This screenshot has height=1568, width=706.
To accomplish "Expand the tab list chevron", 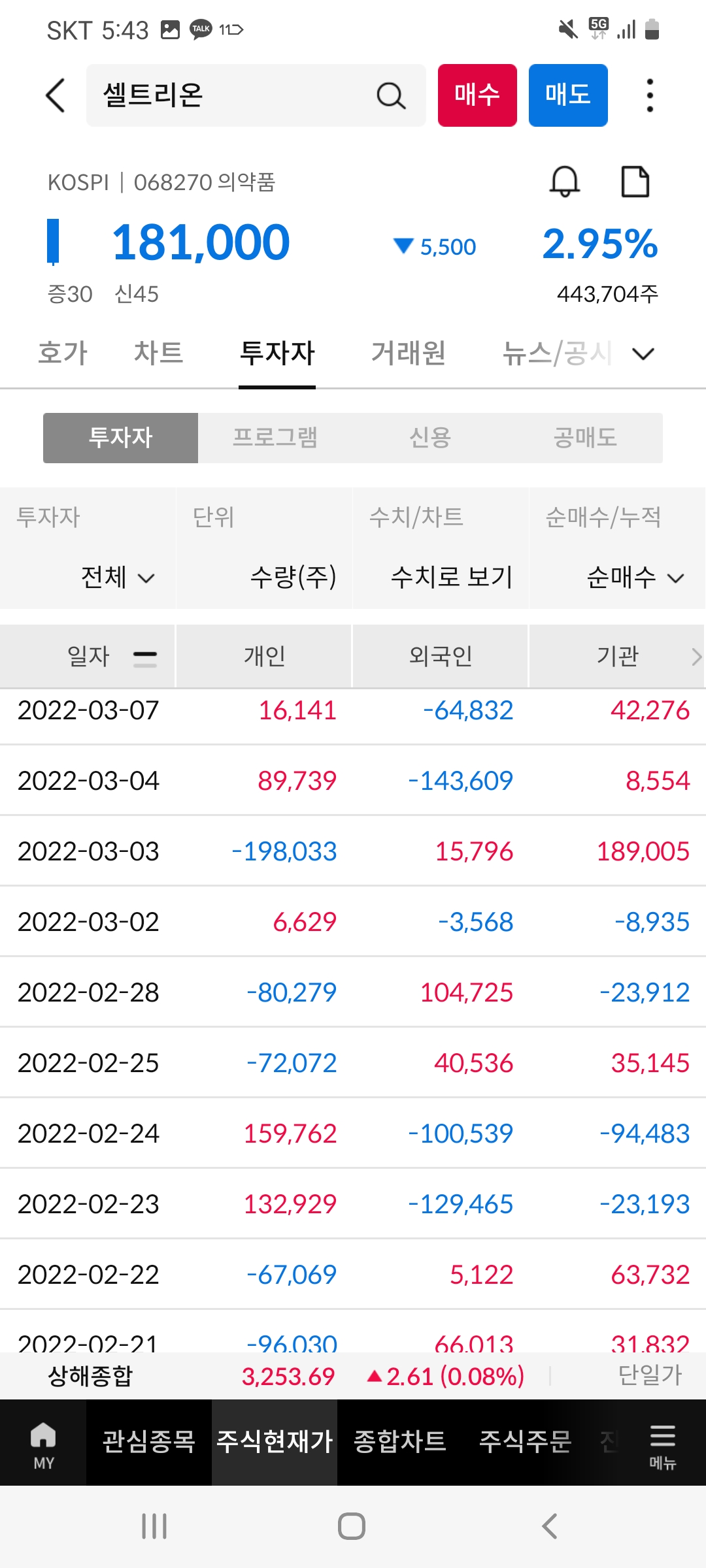I will click(x=643, y=353).
